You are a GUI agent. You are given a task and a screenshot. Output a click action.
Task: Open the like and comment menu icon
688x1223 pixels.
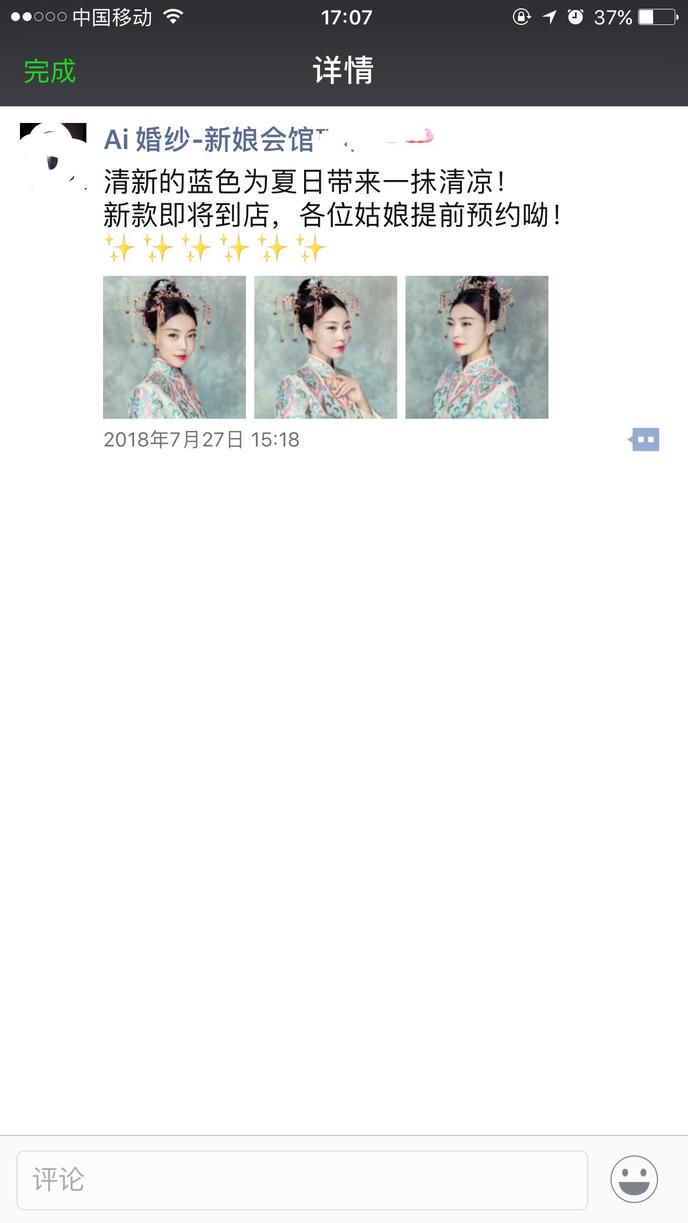coord(645,439)
